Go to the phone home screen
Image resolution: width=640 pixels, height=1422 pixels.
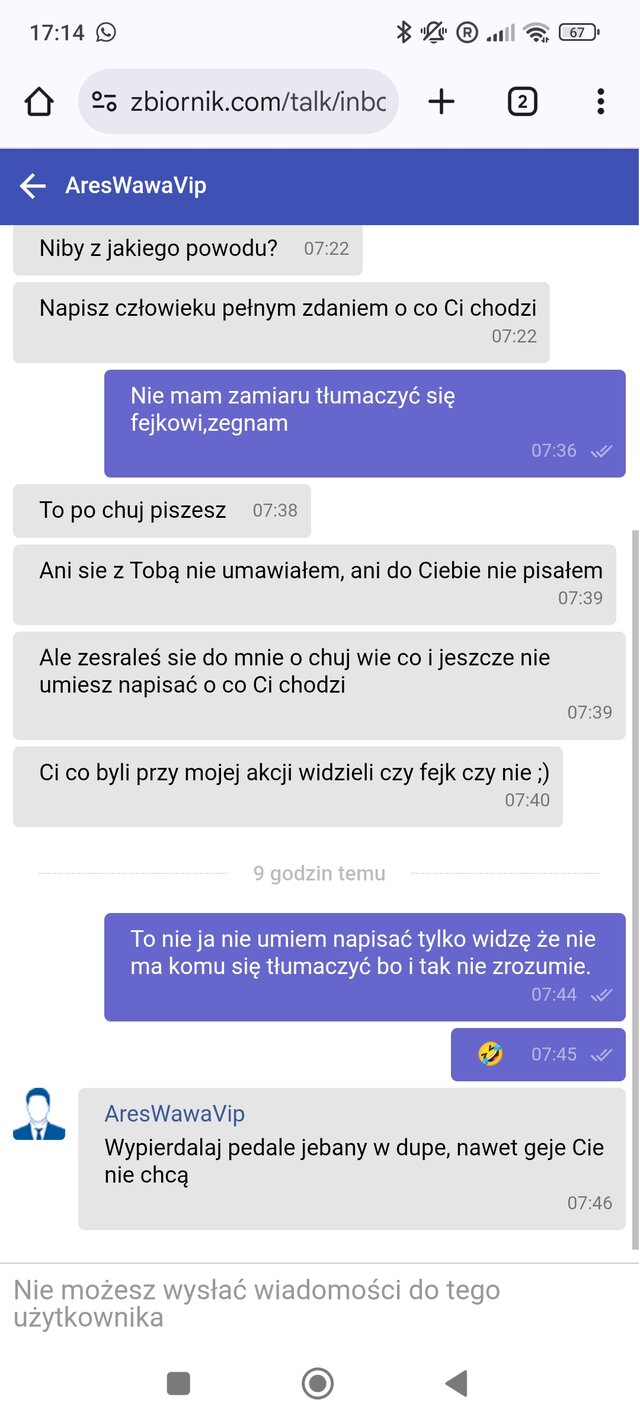(318, 1383)
